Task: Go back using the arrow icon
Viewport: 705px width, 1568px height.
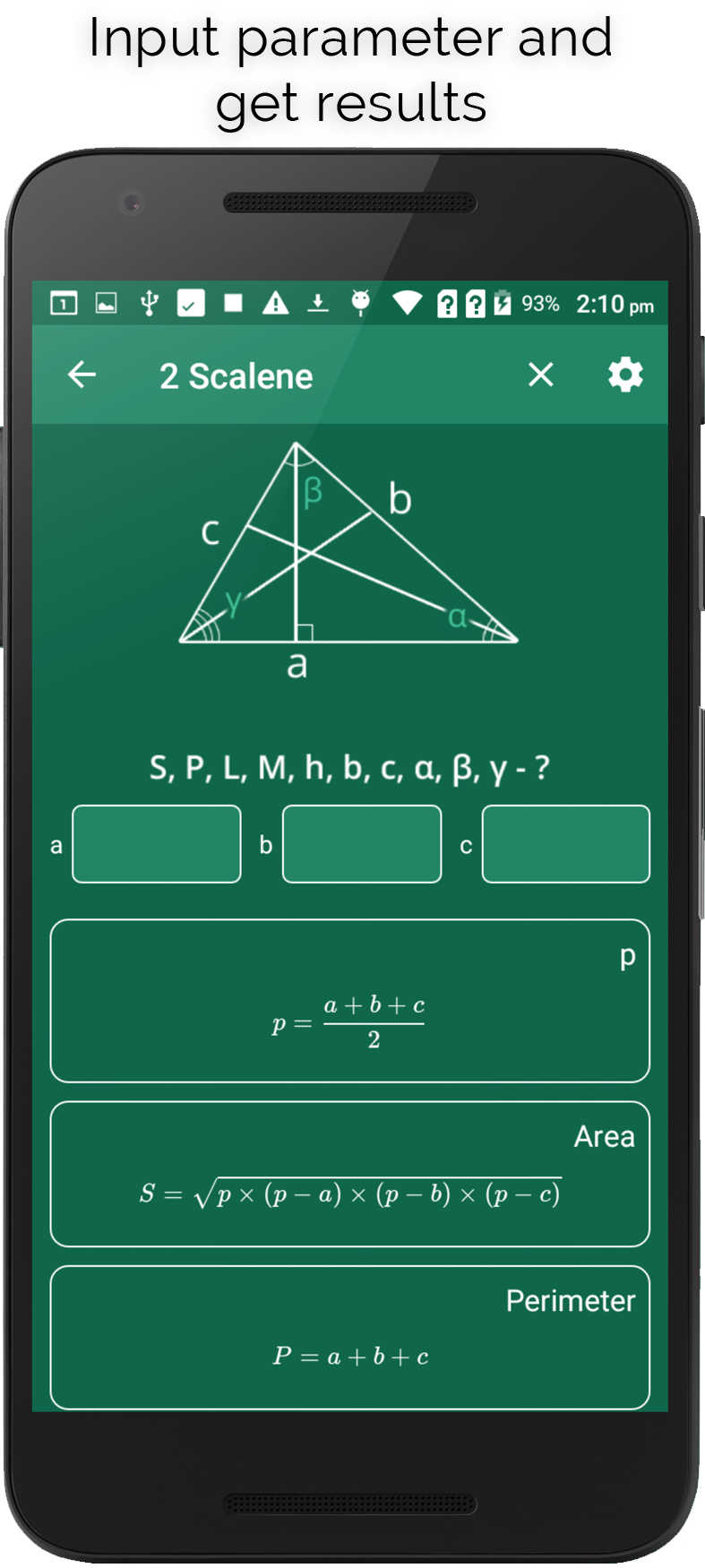Action: click(82, 375)
